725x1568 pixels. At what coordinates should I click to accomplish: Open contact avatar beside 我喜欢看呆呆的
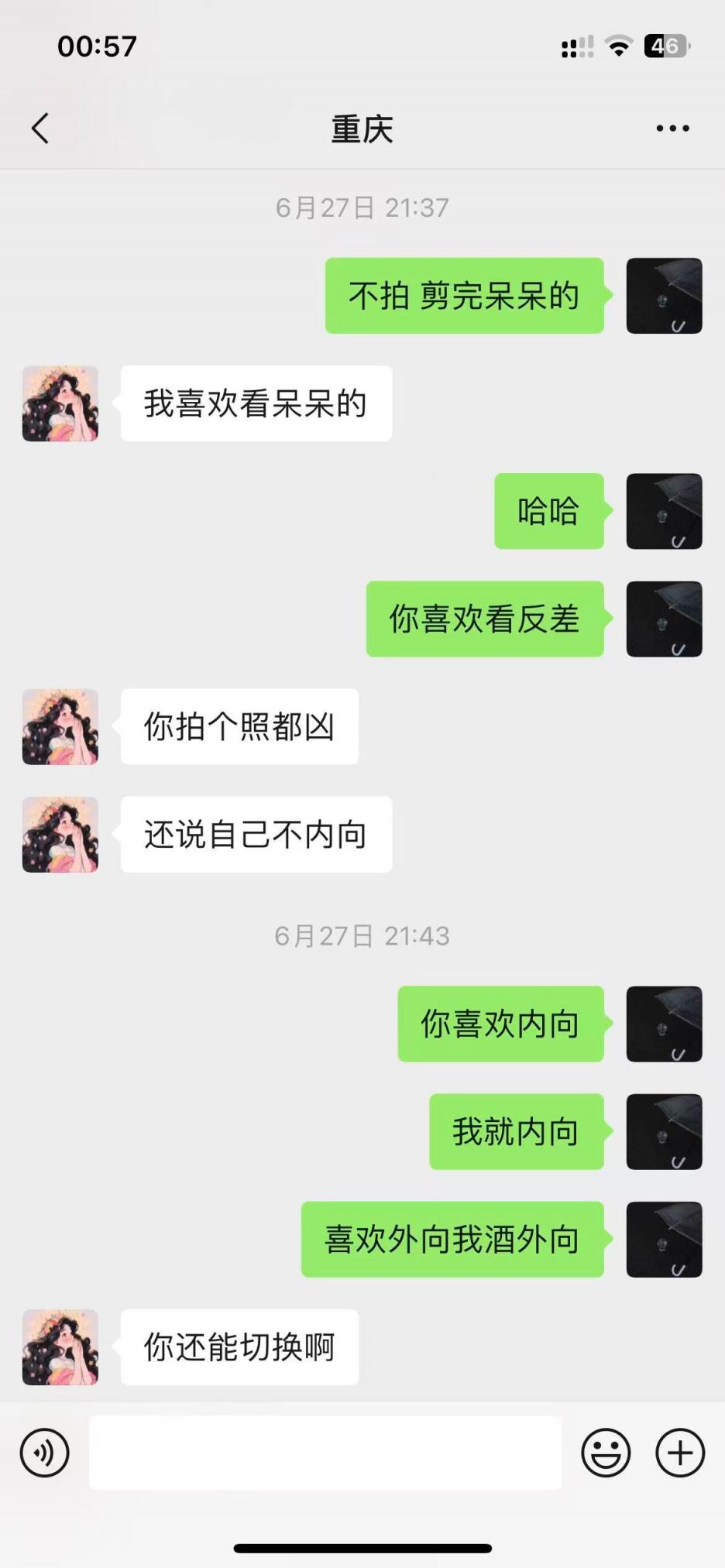[x=60, y=403]
